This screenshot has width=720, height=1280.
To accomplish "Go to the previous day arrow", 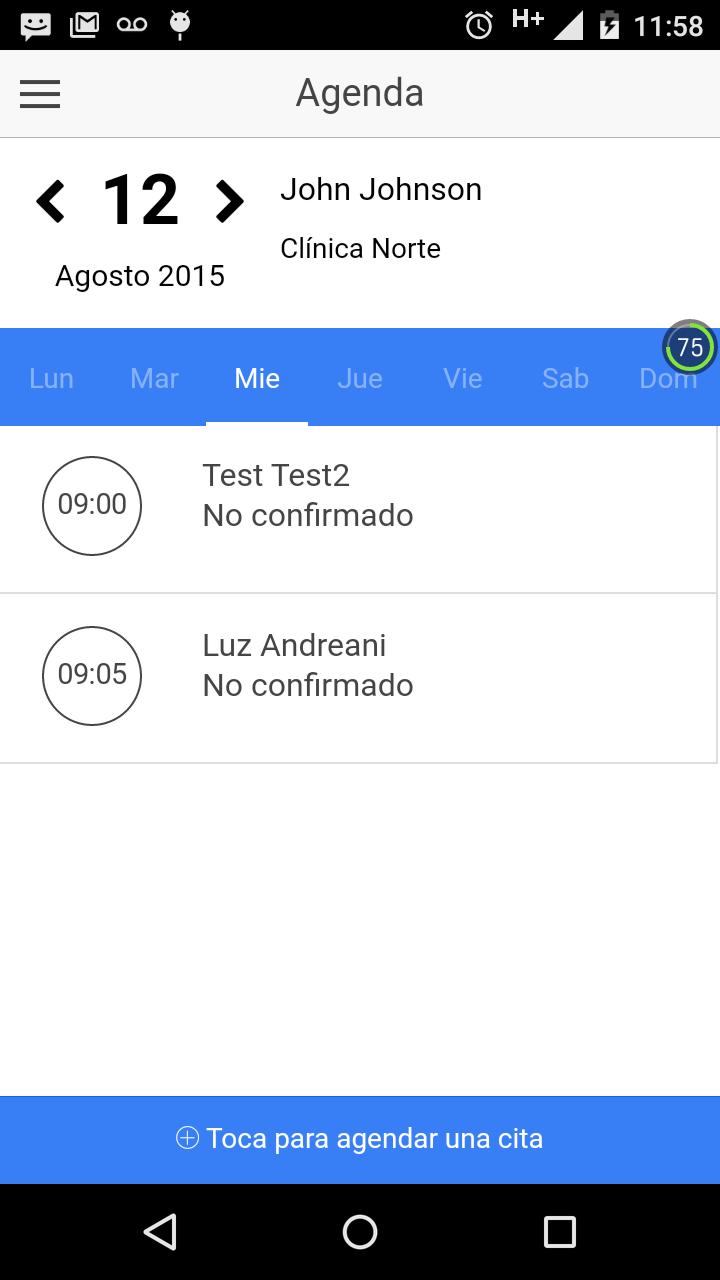I will click(51, 201).
